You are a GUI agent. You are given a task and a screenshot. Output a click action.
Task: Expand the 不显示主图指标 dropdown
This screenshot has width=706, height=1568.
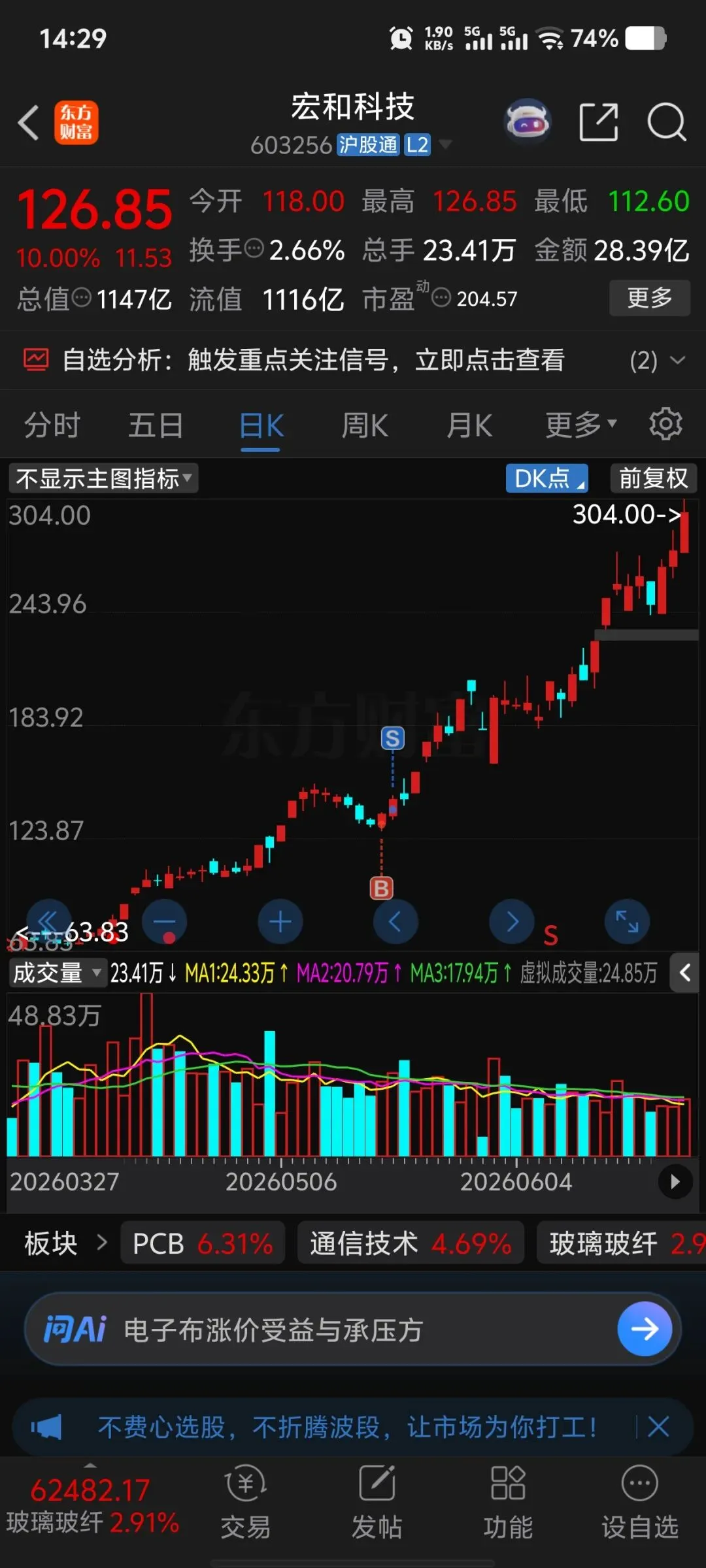103,478
